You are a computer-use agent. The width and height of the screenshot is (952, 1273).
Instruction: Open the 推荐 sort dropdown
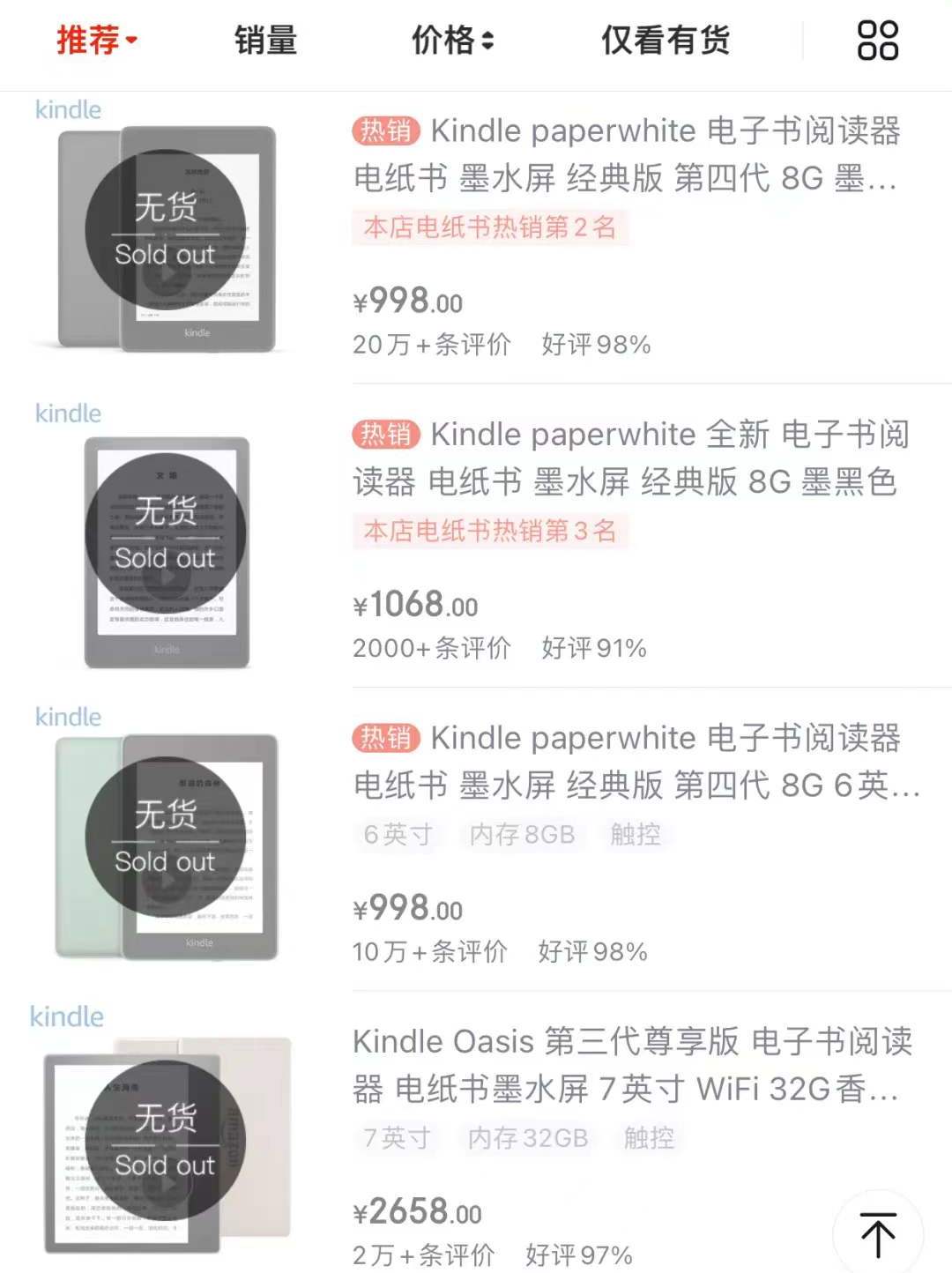[96, 41]
